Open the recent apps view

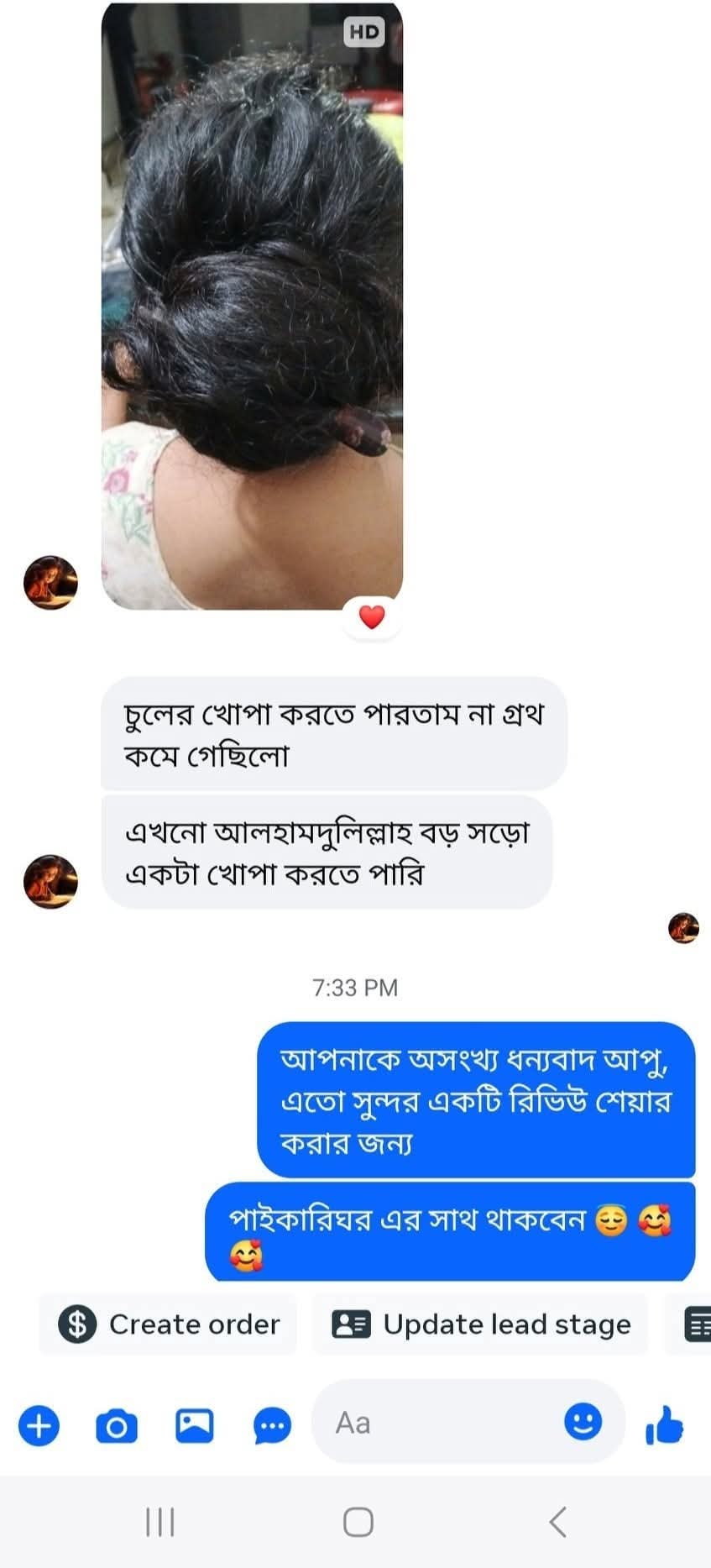point(159,1521)
